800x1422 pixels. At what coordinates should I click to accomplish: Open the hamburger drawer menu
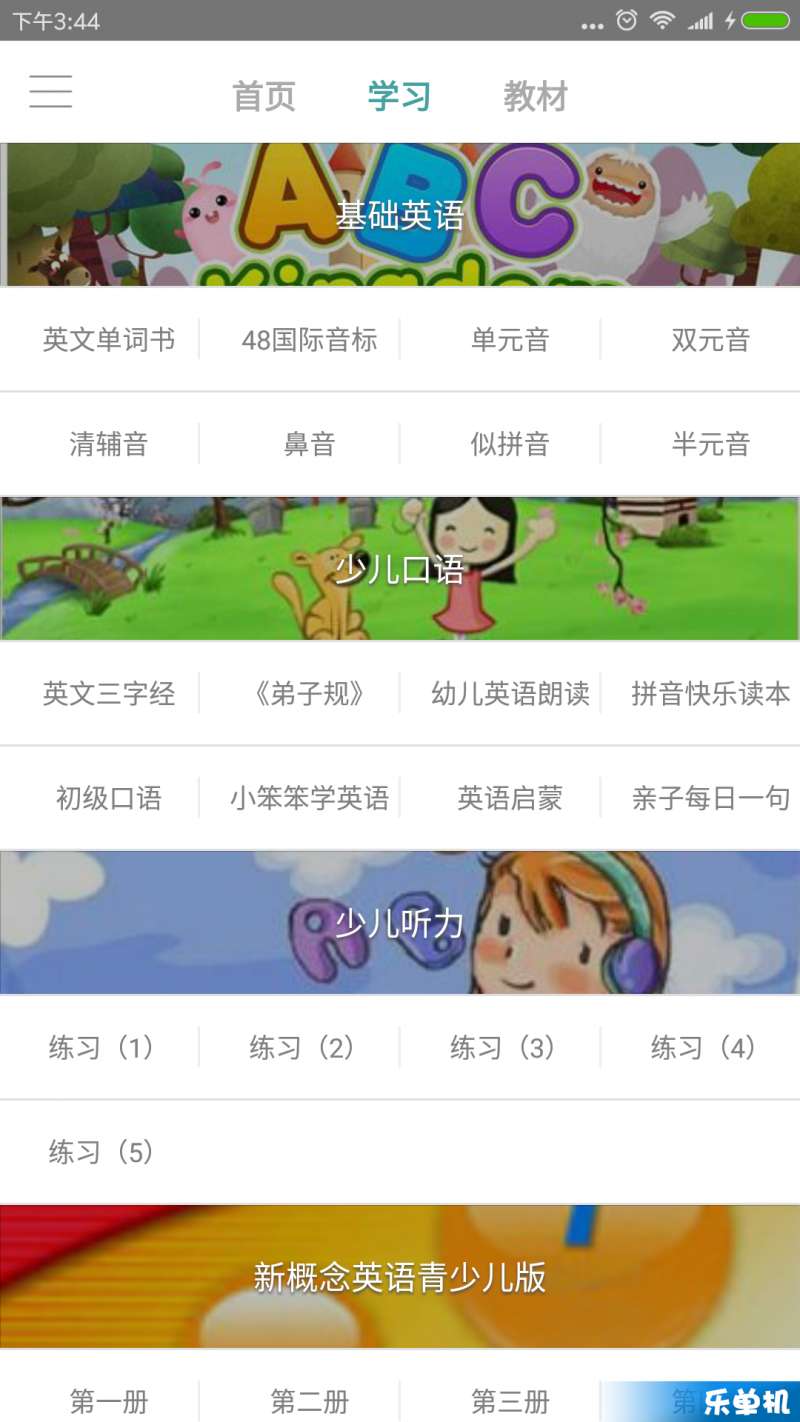click(x=50, y=92)
